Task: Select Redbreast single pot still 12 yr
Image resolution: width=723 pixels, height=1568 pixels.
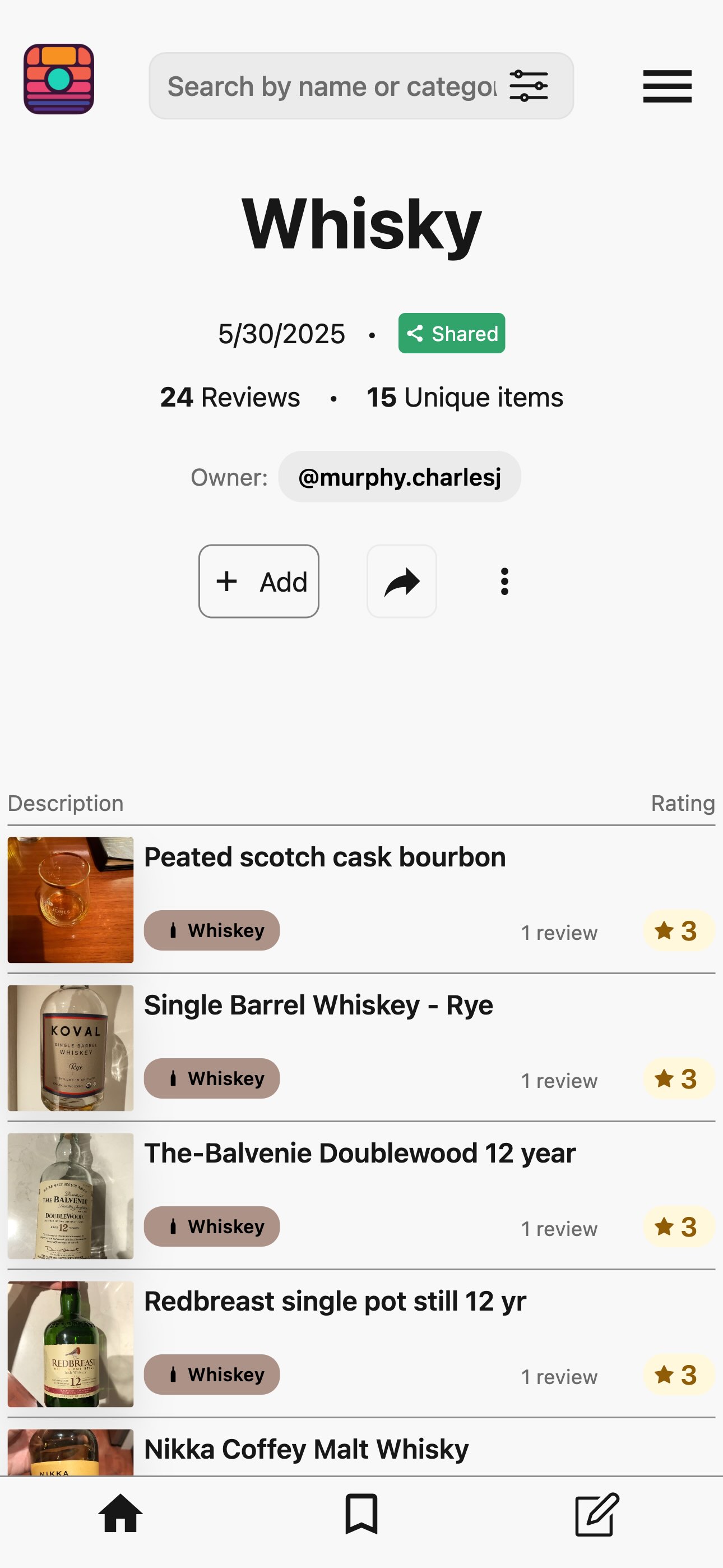Action: click(x=335, y=1301)
